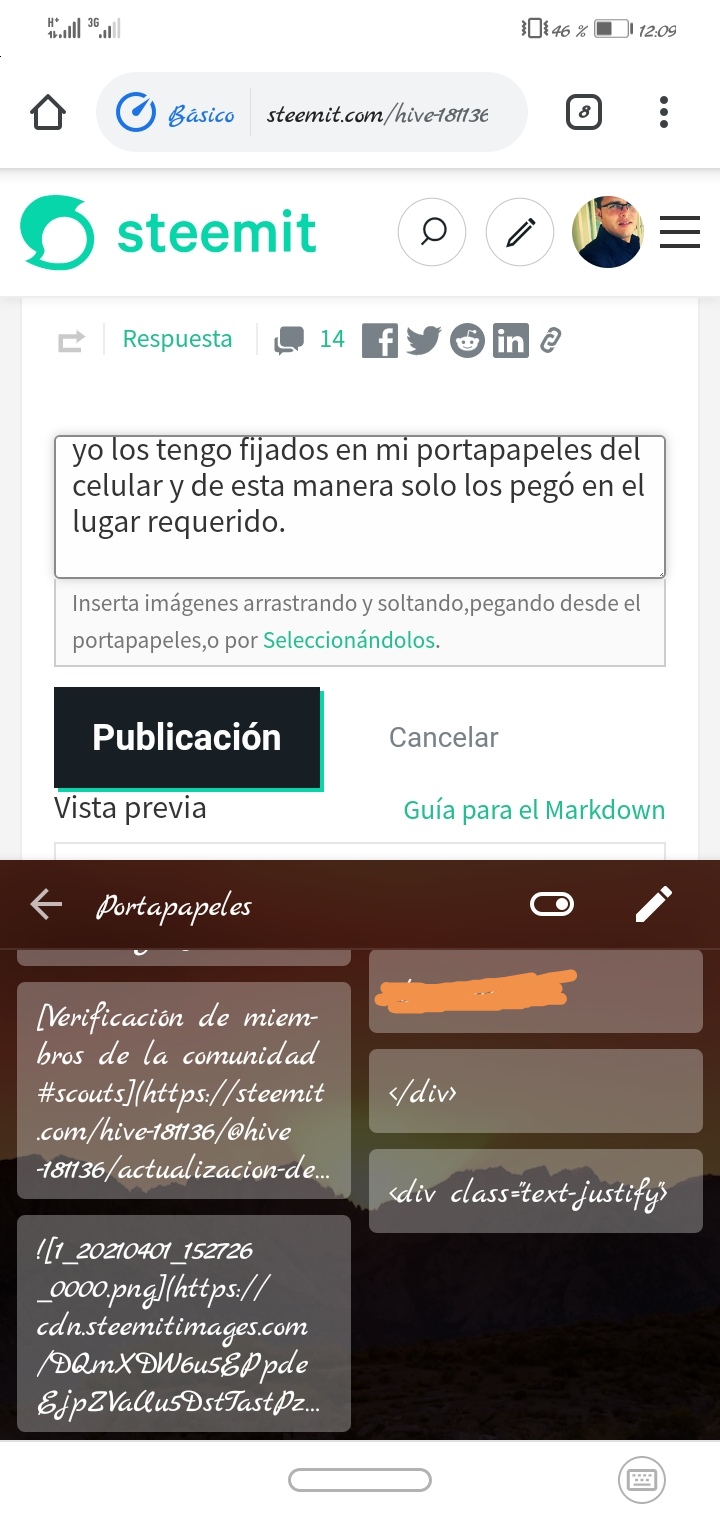Share the post on Twitter
Screen dimensions: 720x1520
pos(423,341)
